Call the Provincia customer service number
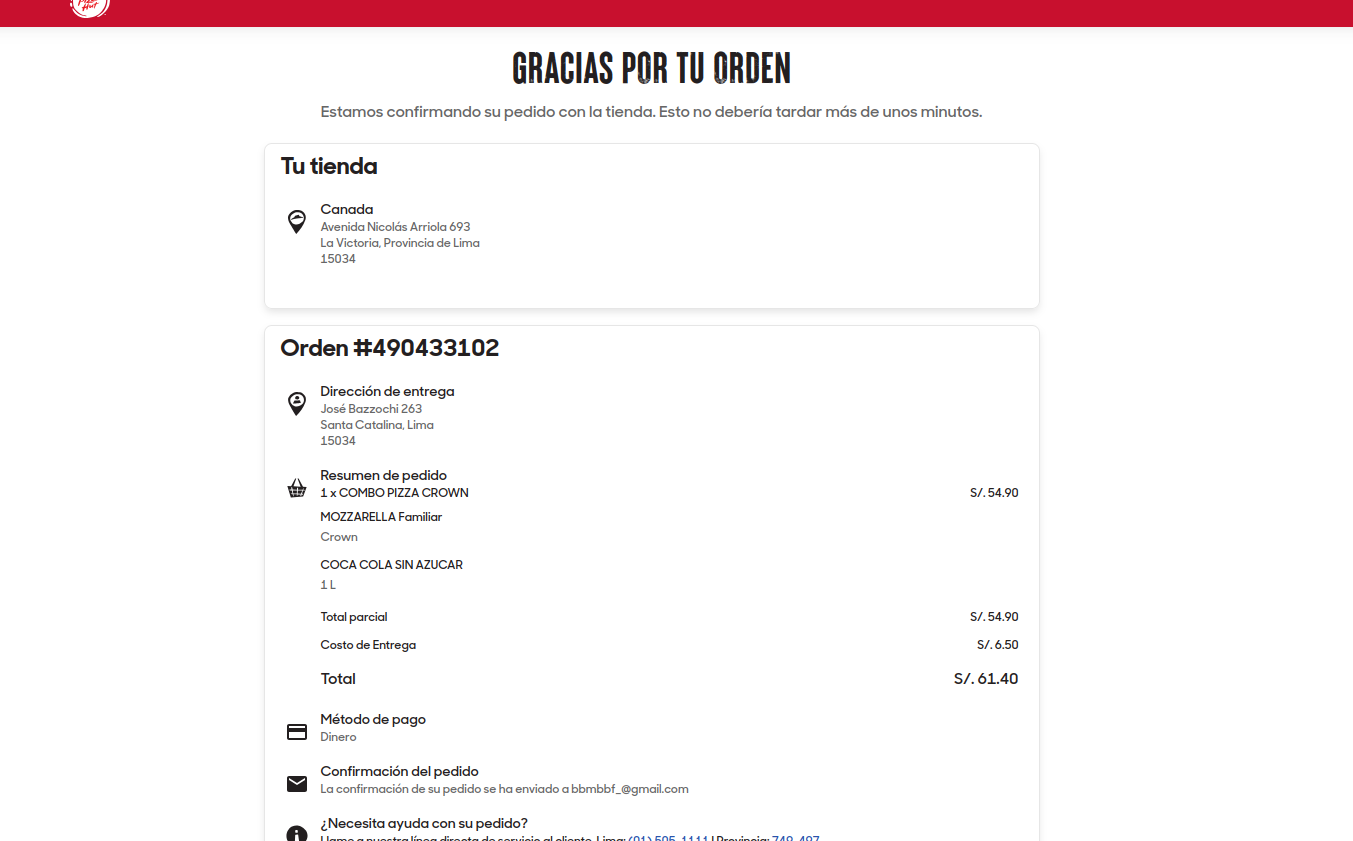 tap(795, 837)
